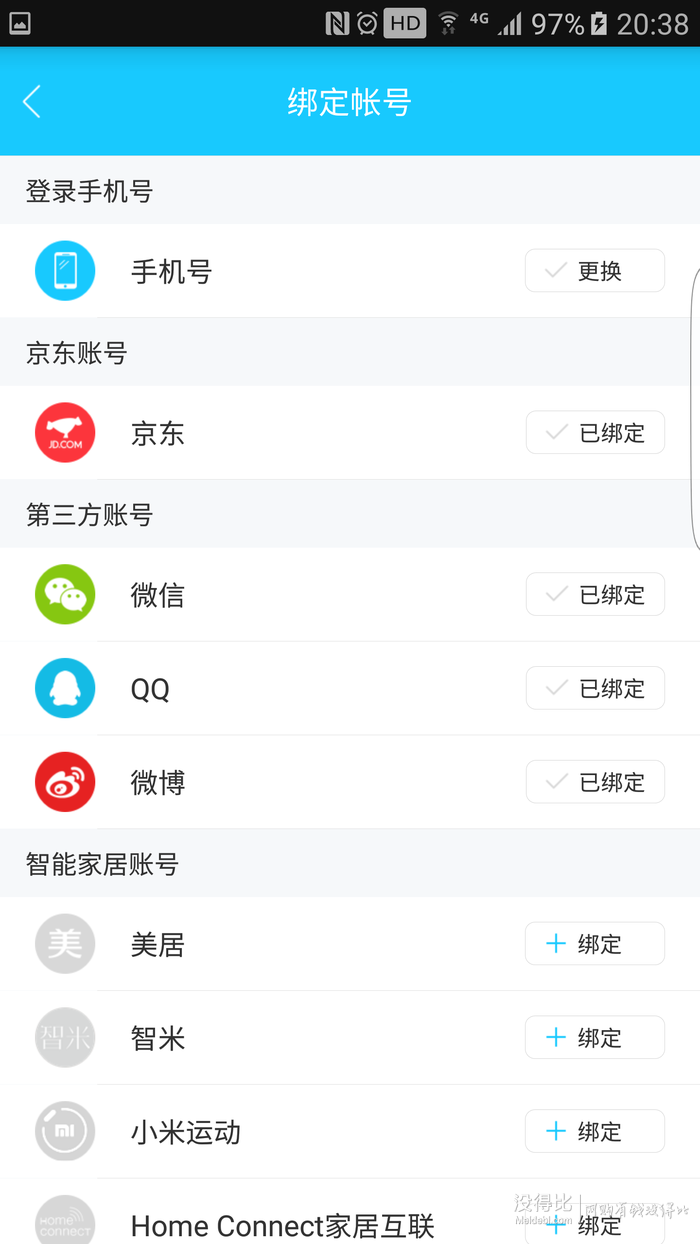700x1244 pixels.
Task: Tap 更换 to change the phone number
Action: pos(595,271)
